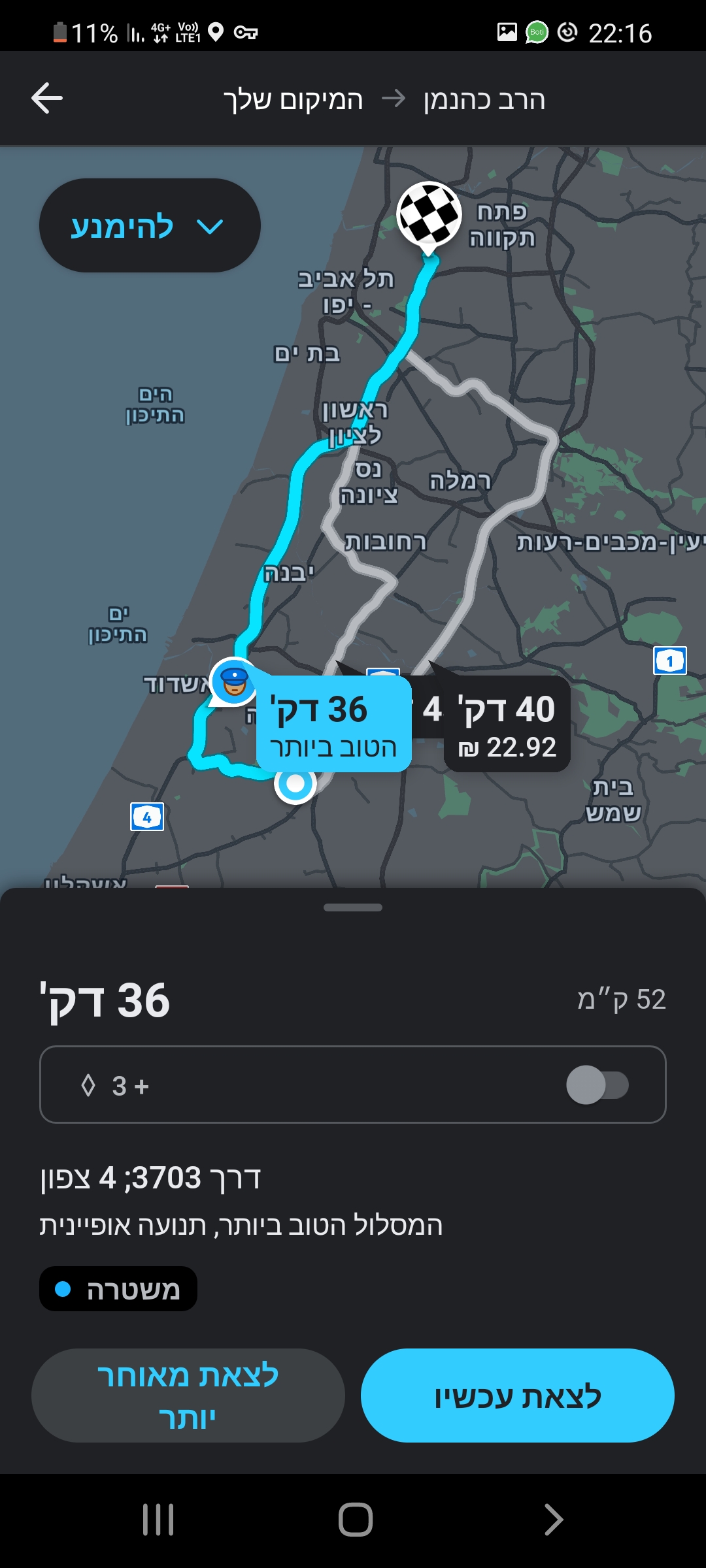706x1568 pixels.
Task: Open the להימנע avoid dropdown
Action: tap(150, 226)
